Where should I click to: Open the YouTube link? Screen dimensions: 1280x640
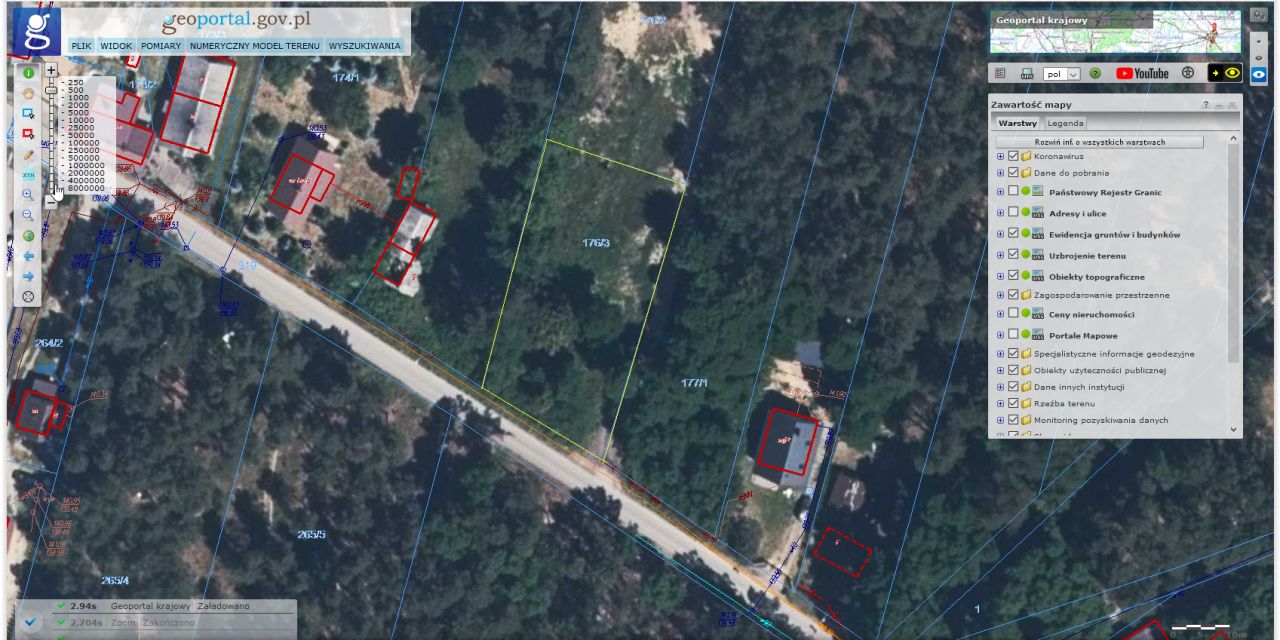(1142, 73)
